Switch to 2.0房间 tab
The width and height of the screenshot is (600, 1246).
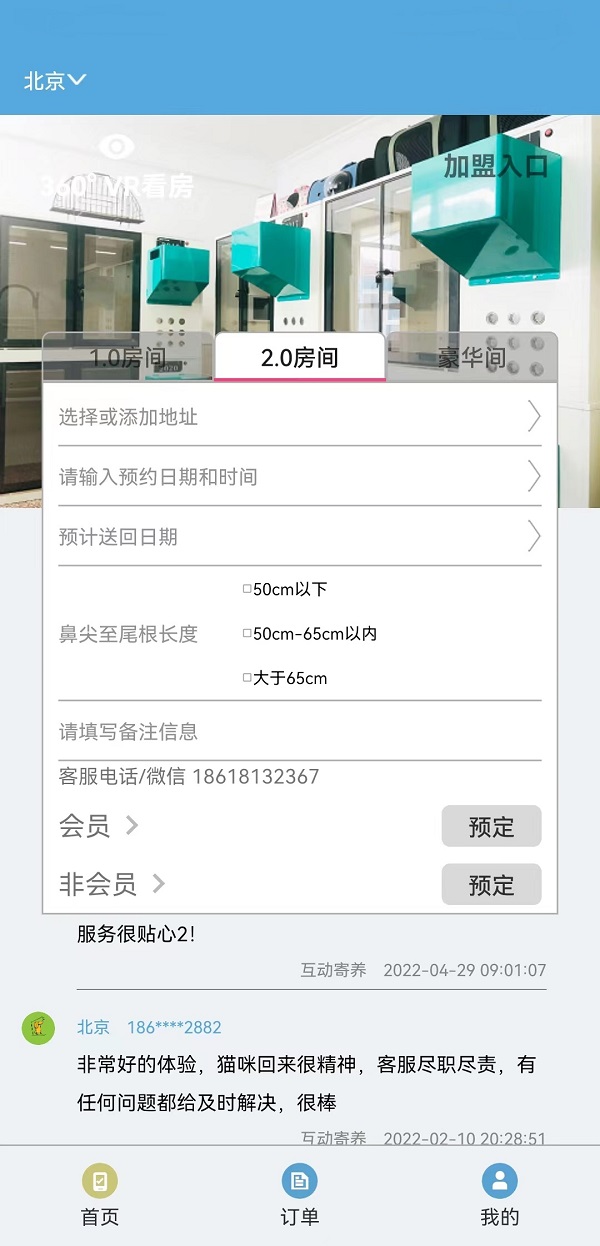pyautogui.click(x=299, y=358)
